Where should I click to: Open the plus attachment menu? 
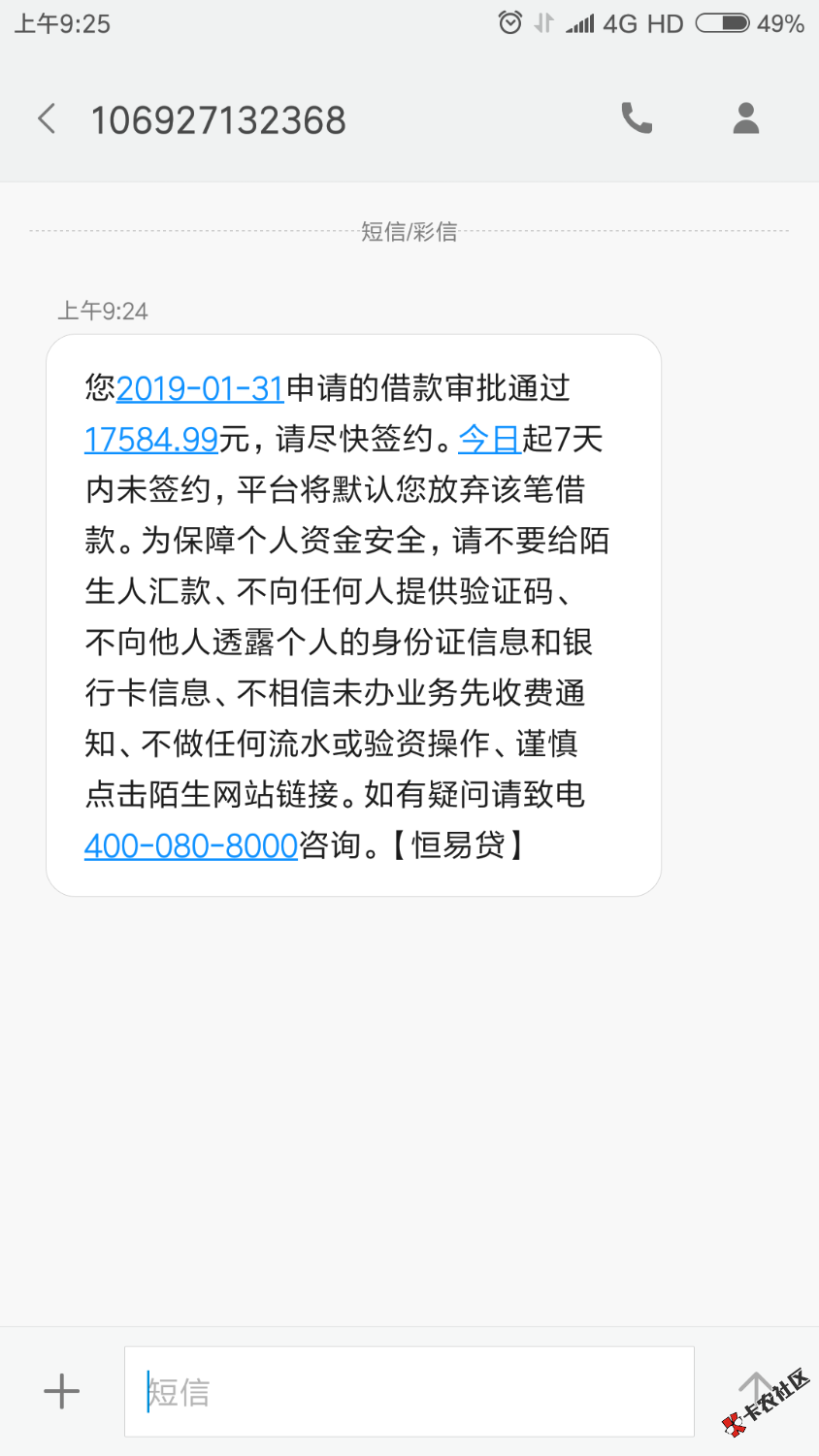point(61,1391)
